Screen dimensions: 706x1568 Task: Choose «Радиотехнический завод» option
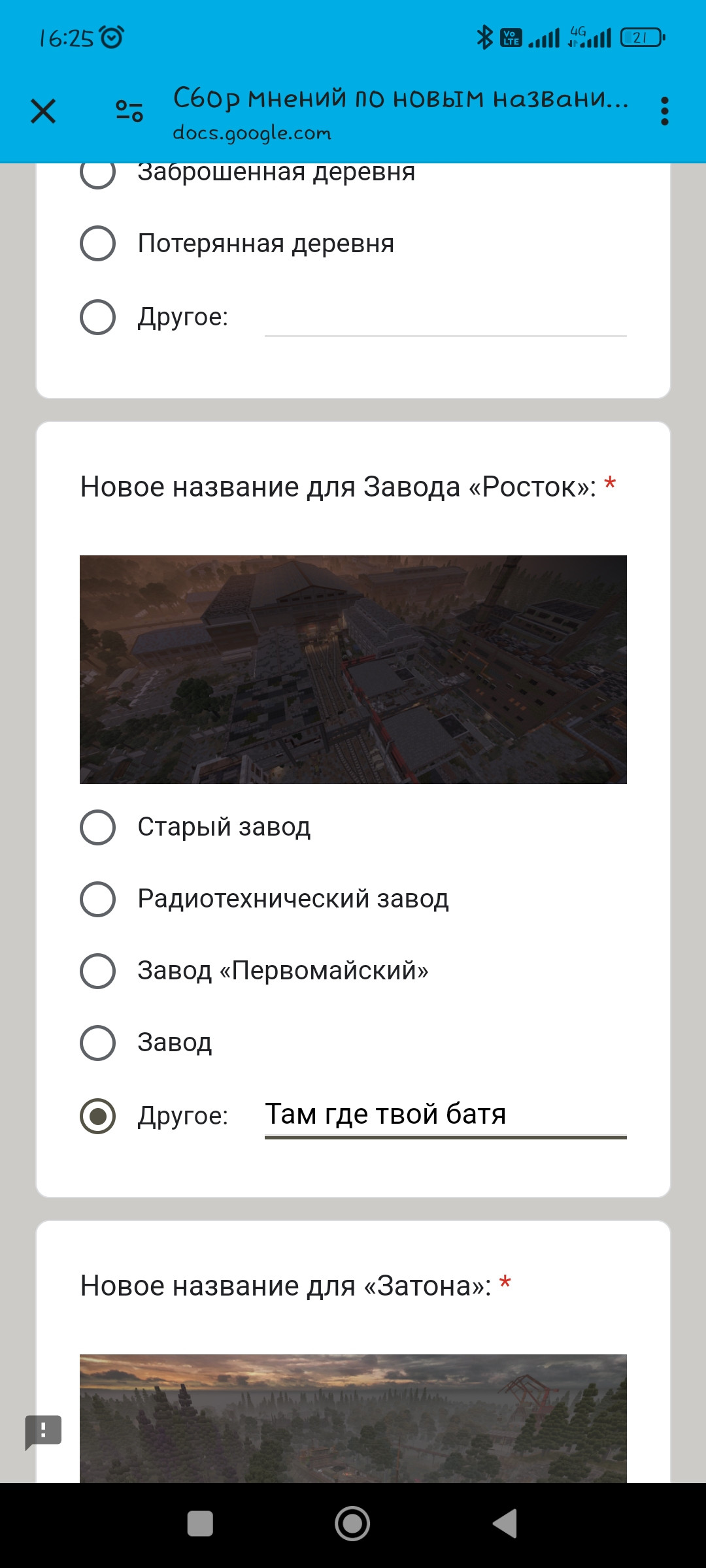[x=98, y=899]
